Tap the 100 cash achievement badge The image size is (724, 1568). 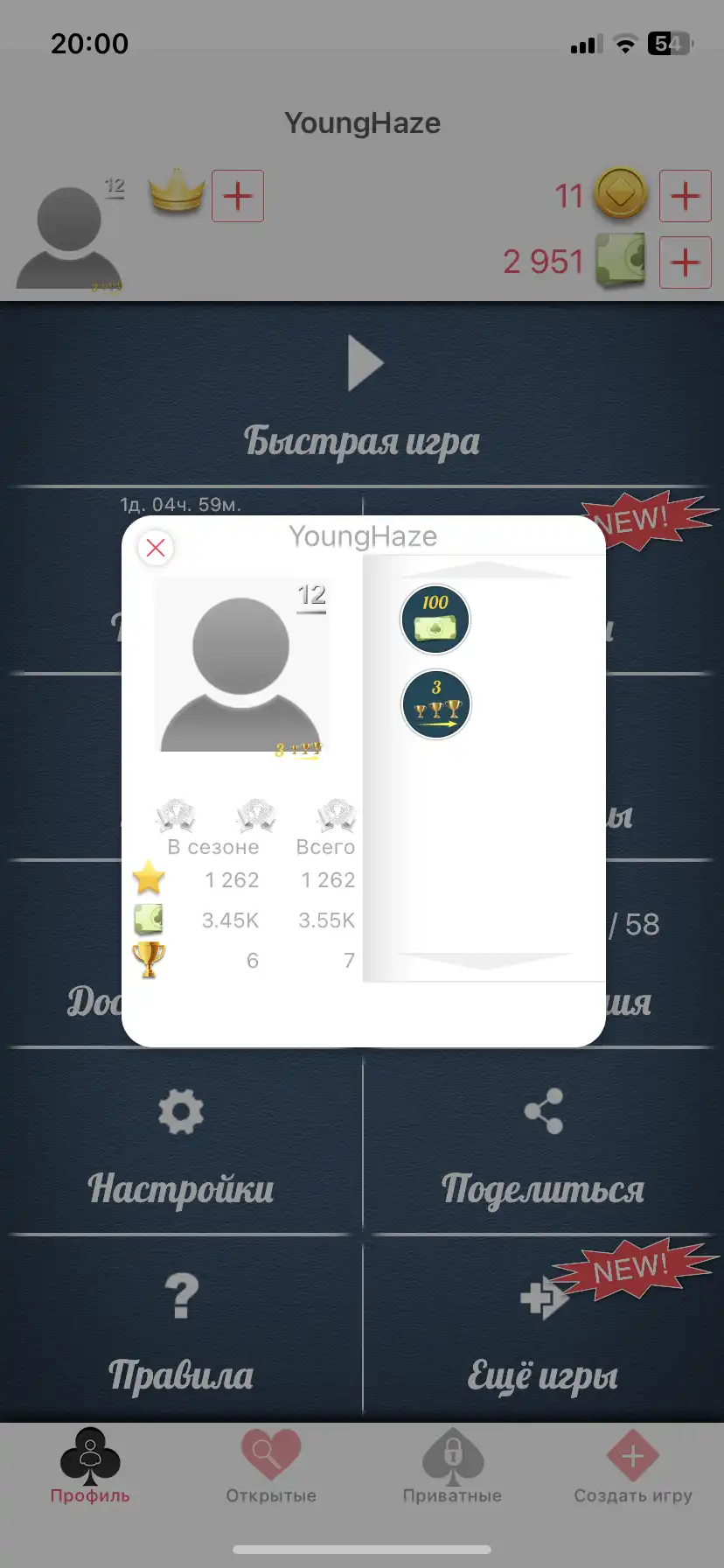tap(435, 619)
